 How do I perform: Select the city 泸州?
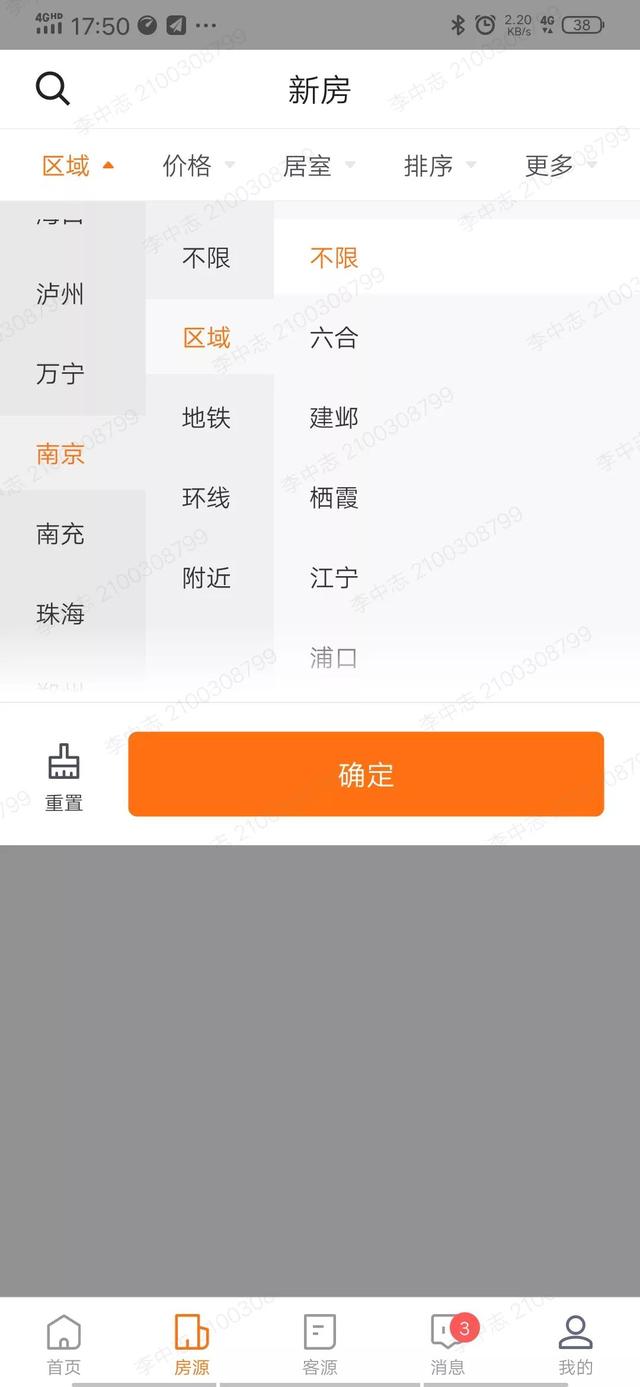pyautogui.click(x=60, y=294)
